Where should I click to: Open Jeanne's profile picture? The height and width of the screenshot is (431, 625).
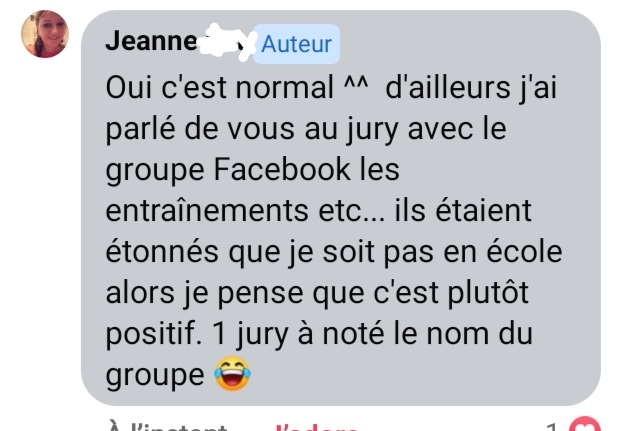[x=45, y=35]
